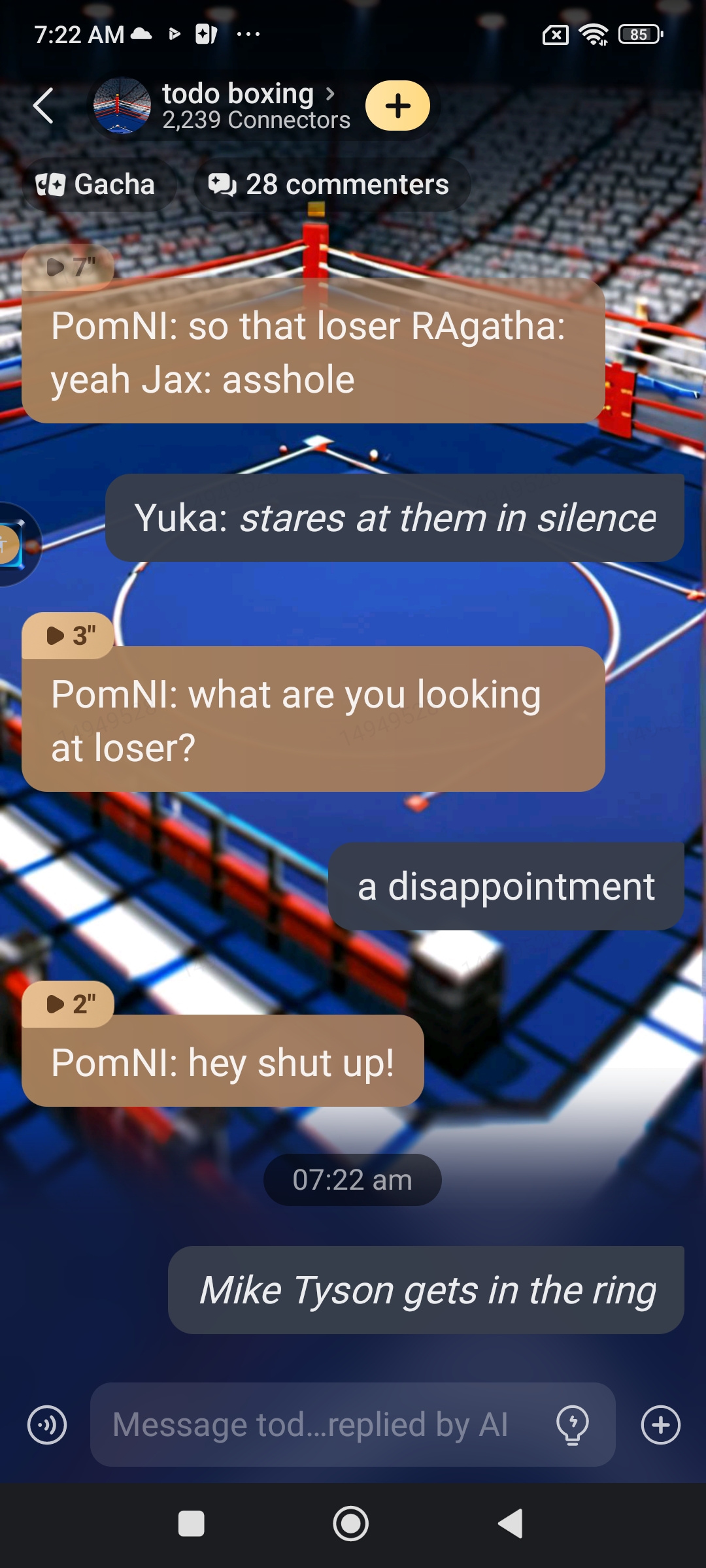706x1568 pixels.
Task: Tap the voice input icon
Action: tap(47, 1425)
